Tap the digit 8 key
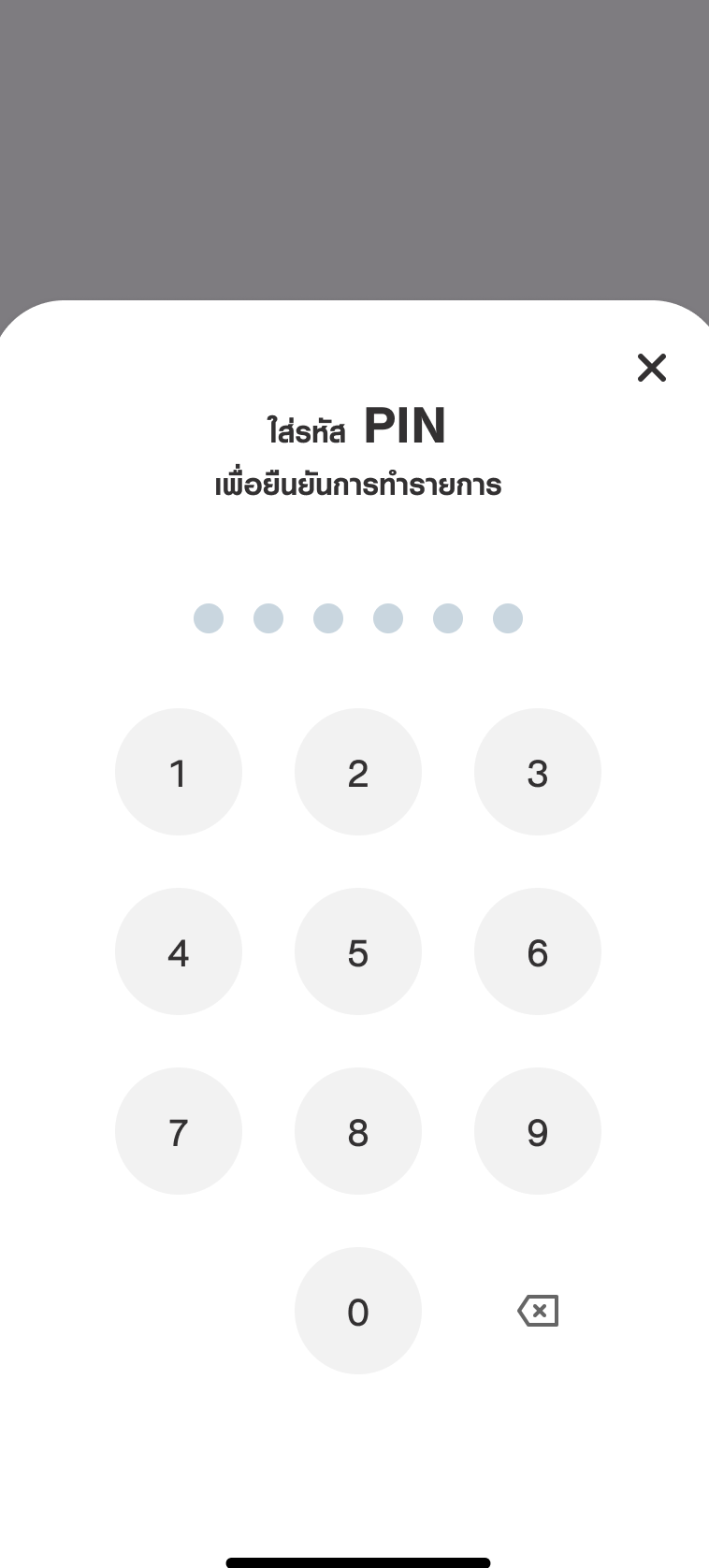The image size is (709, 1568). point(358,1131)
